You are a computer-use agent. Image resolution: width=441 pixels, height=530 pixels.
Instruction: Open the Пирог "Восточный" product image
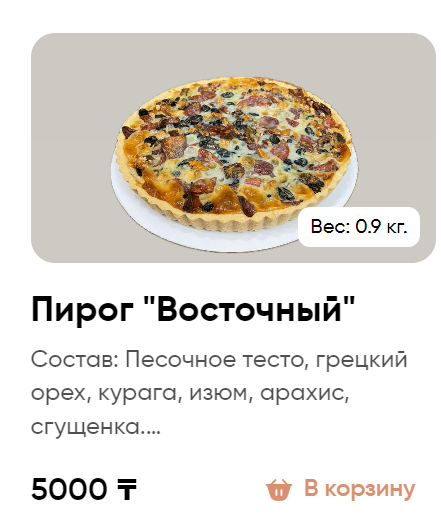[x=233, y=148]
